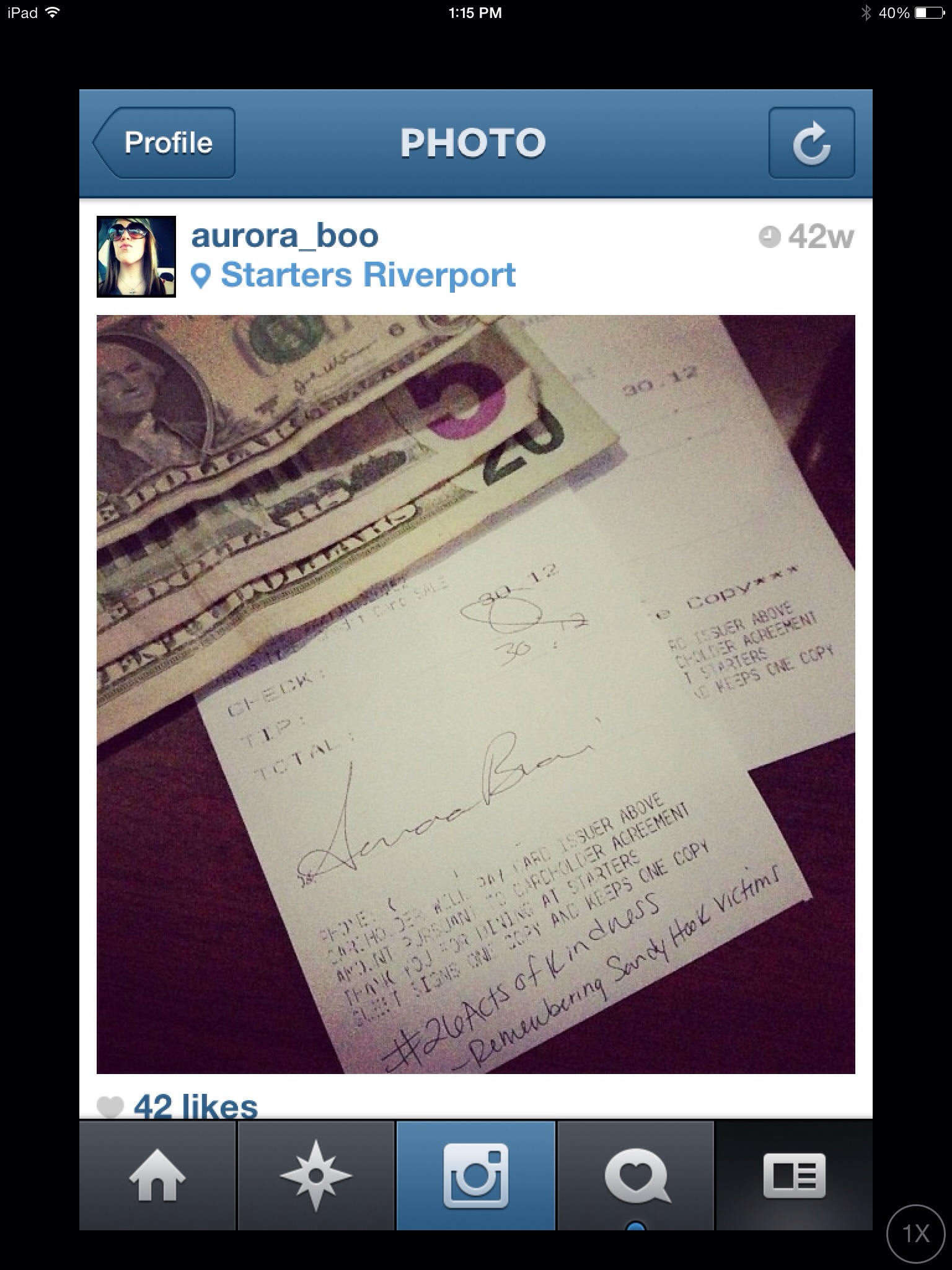Image resolution: width=952 pixels, height=1270 pixels.
Task: Open the profile tab
Action: 794,1176
